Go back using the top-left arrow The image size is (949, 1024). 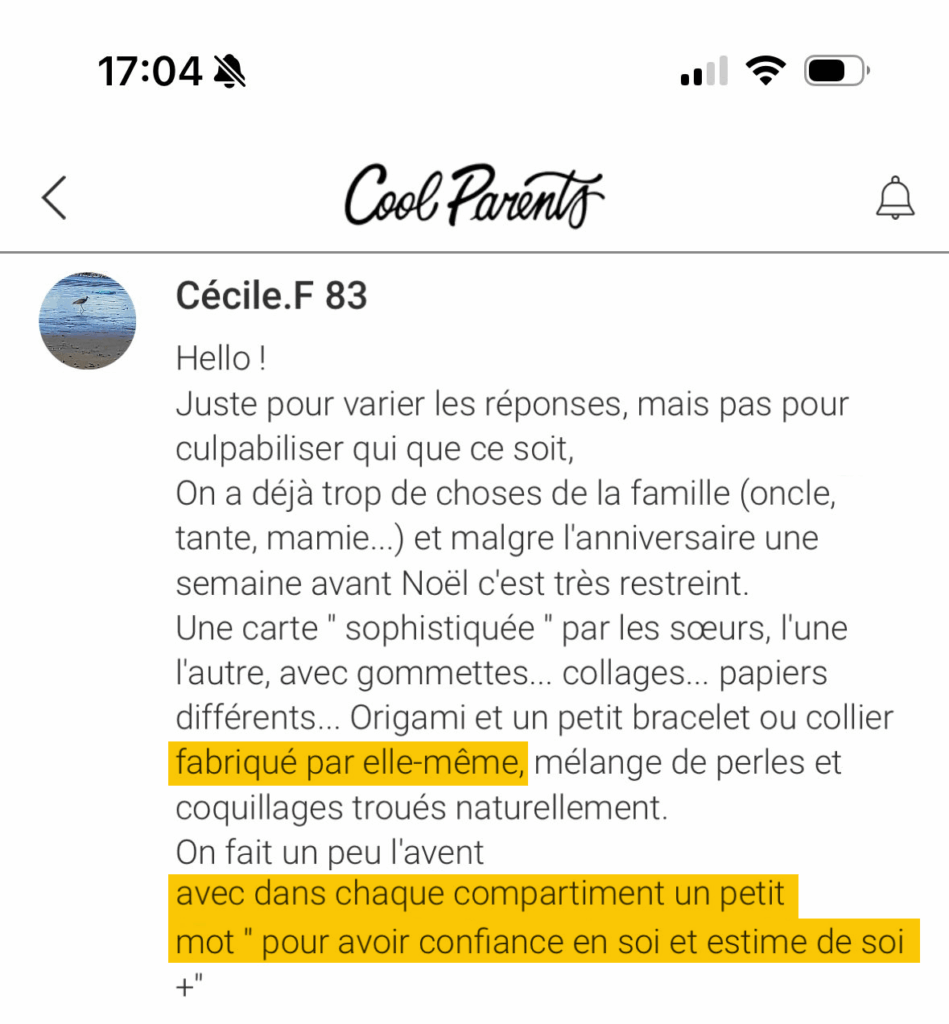(x=54, y=197)
